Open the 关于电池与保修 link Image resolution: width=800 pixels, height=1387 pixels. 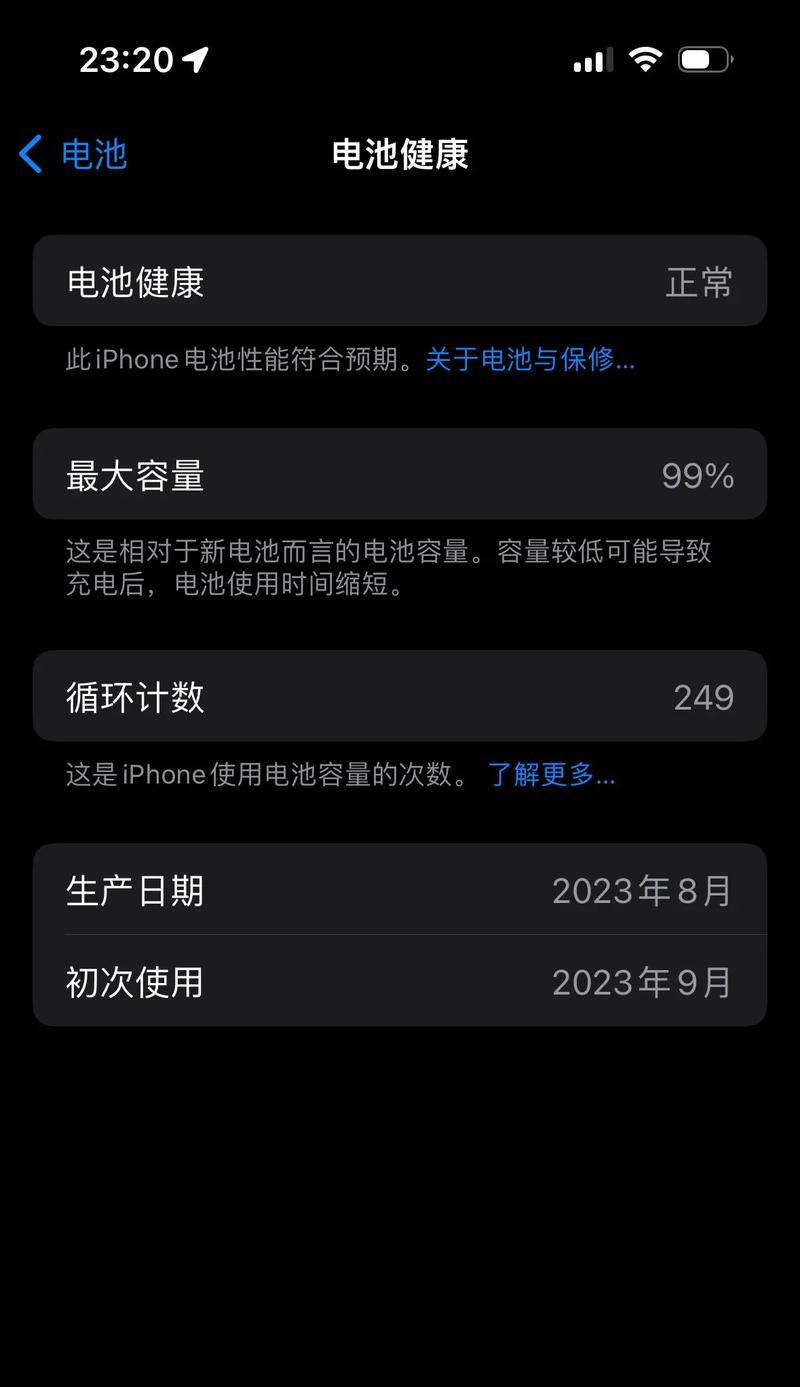529,360
